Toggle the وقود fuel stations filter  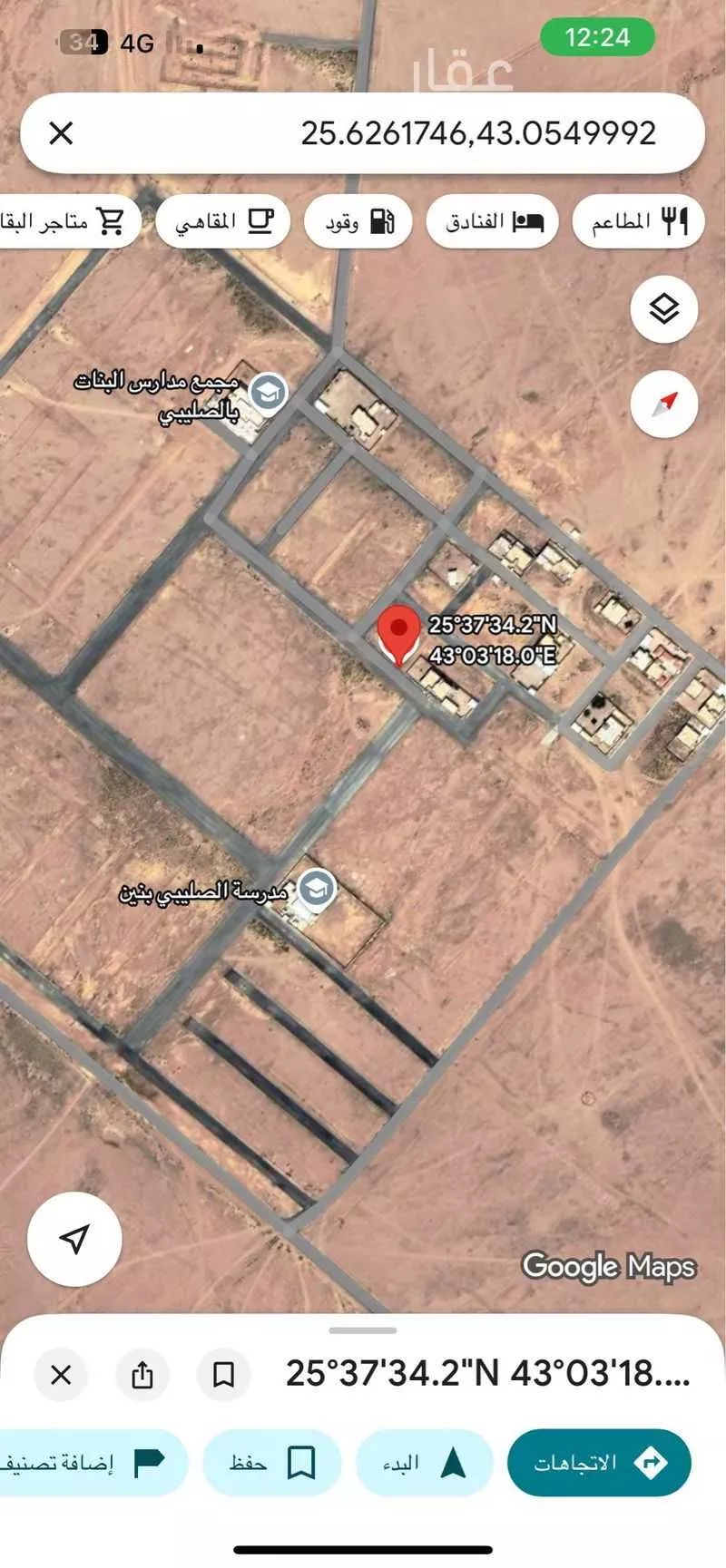point(358,220)
